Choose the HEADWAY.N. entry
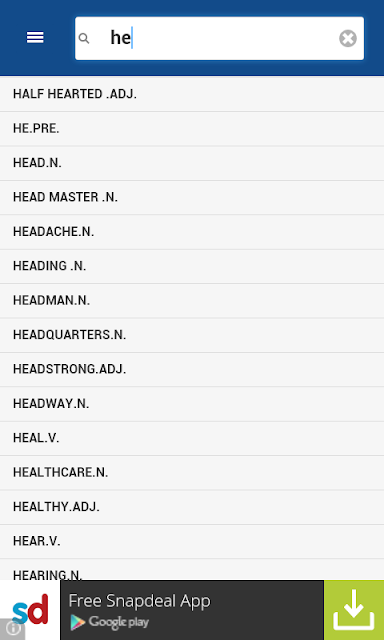 click(192, 404)
